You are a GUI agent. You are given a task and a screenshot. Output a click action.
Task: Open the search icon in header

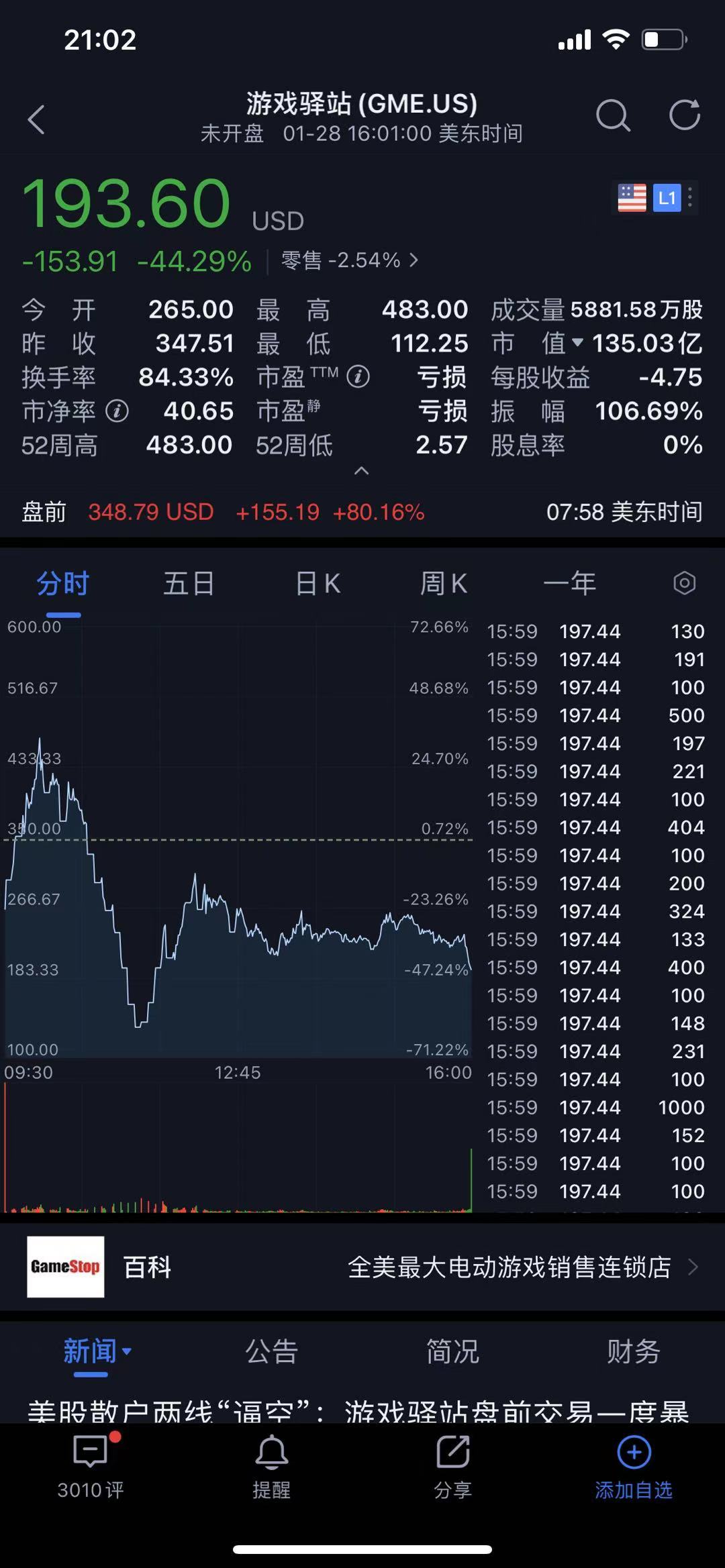pos(613,115)
